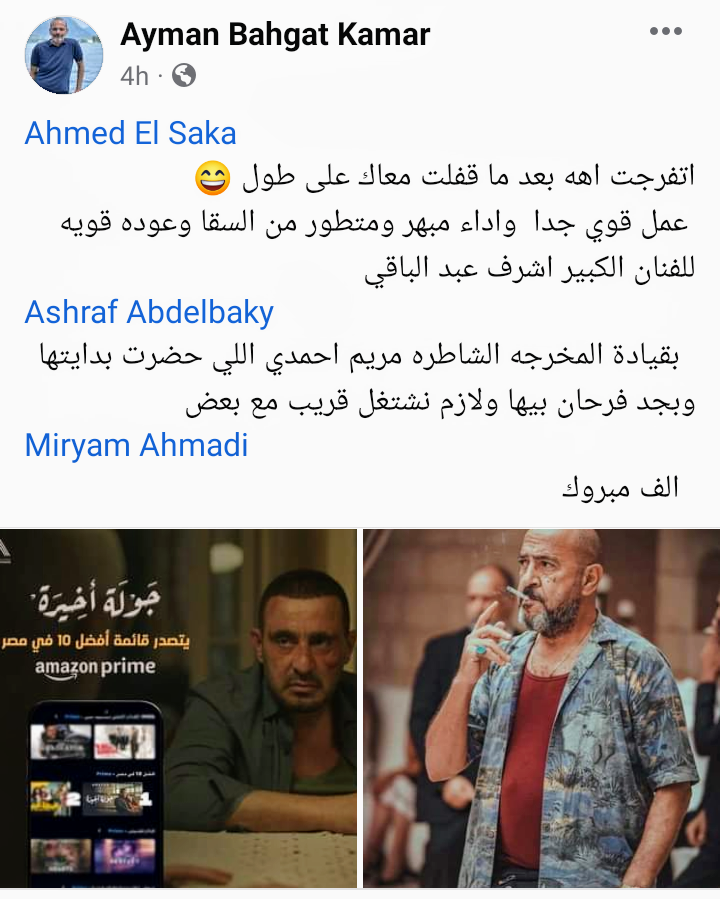The height and width of the screenshot is (899, 720).
Task: Open Ayman Bahgat Kamar's profile picture
Action: coord(63,55)
